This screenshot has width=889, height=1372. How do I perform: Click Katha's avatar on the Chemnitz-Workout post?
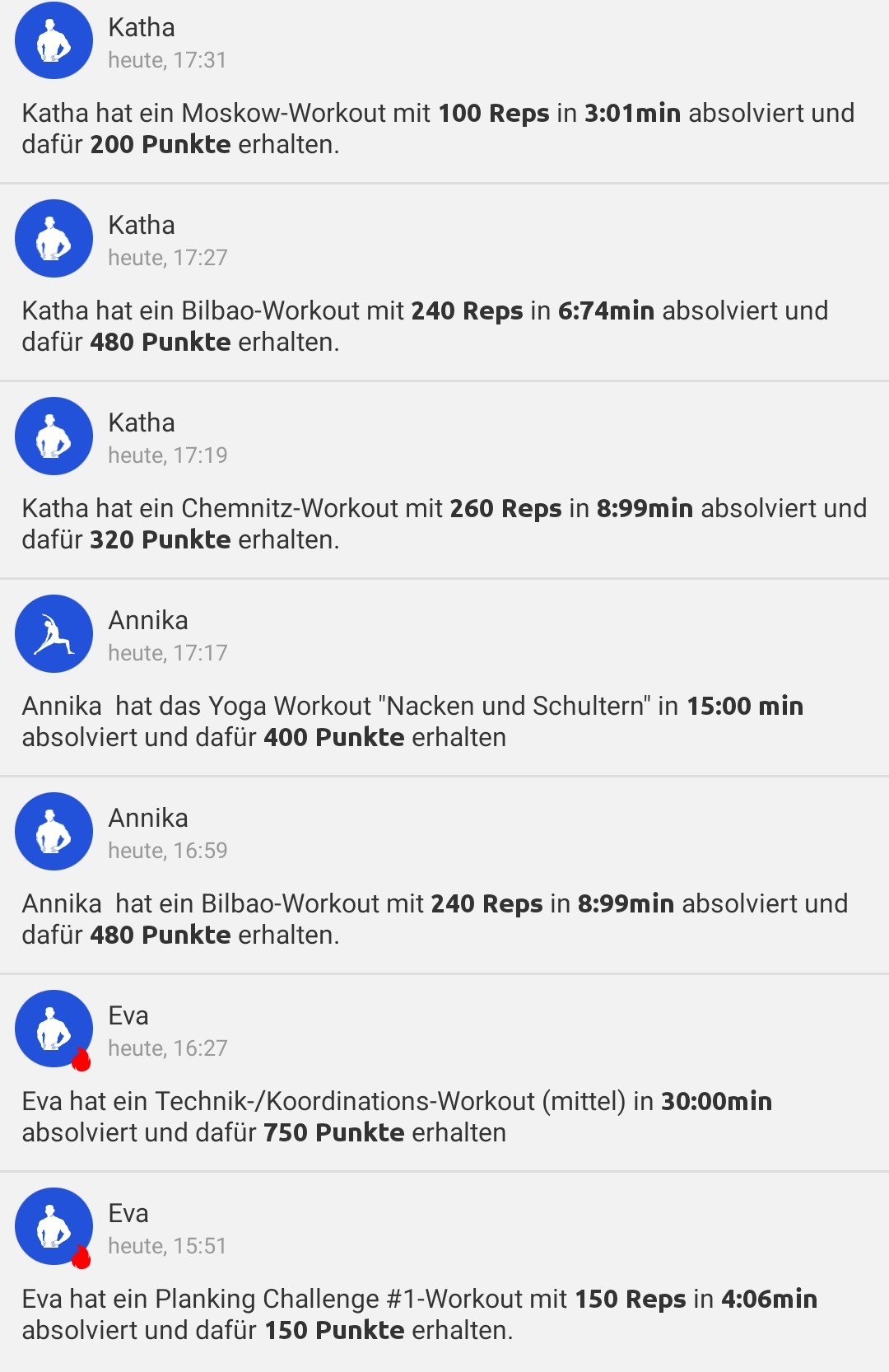[54, 436]
